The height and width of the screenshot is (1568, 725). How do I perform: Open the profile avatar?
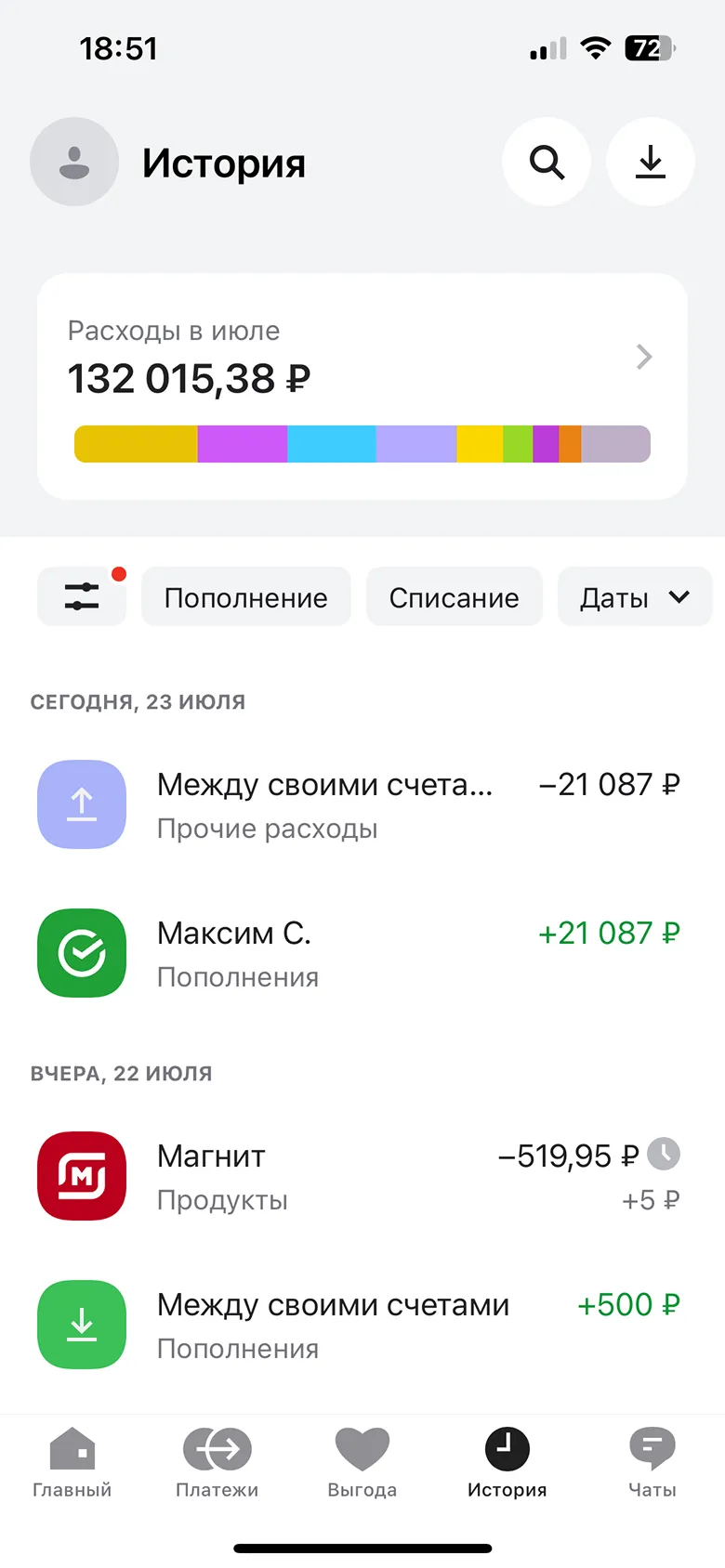[x=74, y=163]
